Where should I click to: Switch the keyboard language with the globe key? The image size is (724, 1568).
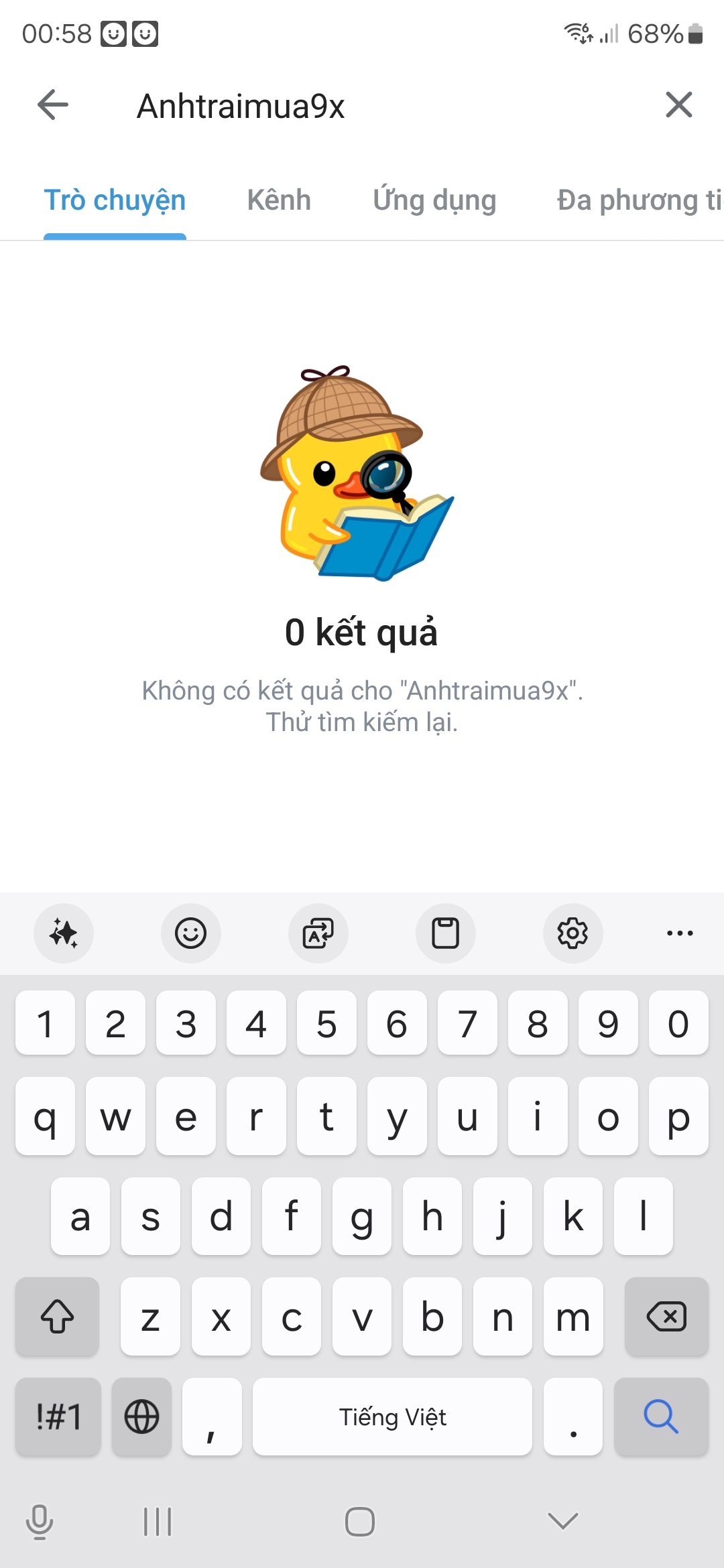pyautogui.click(x=141, y=1416)
